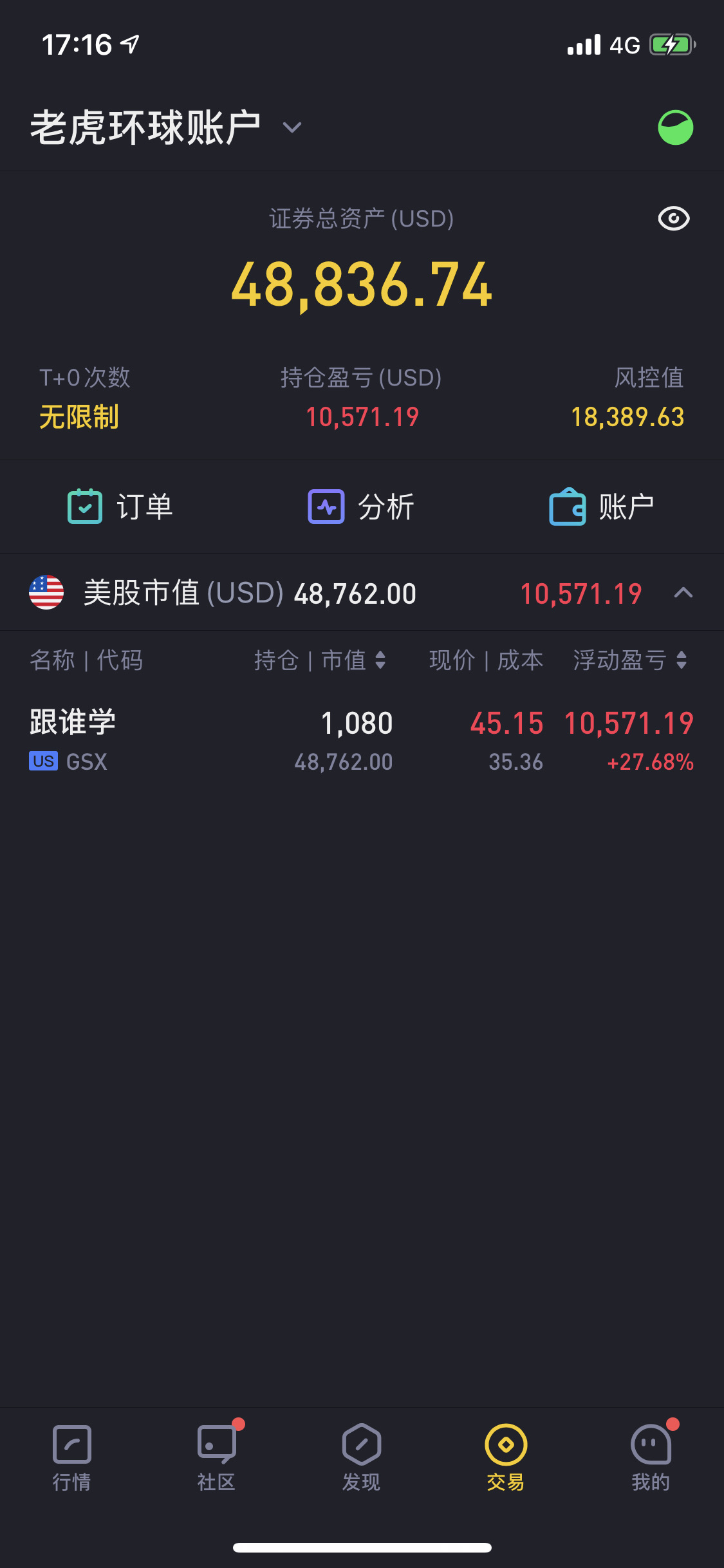Sort holdings by 持仓 | 市值
Viewport: 724px width, 1568px height.
click(320, 660)
